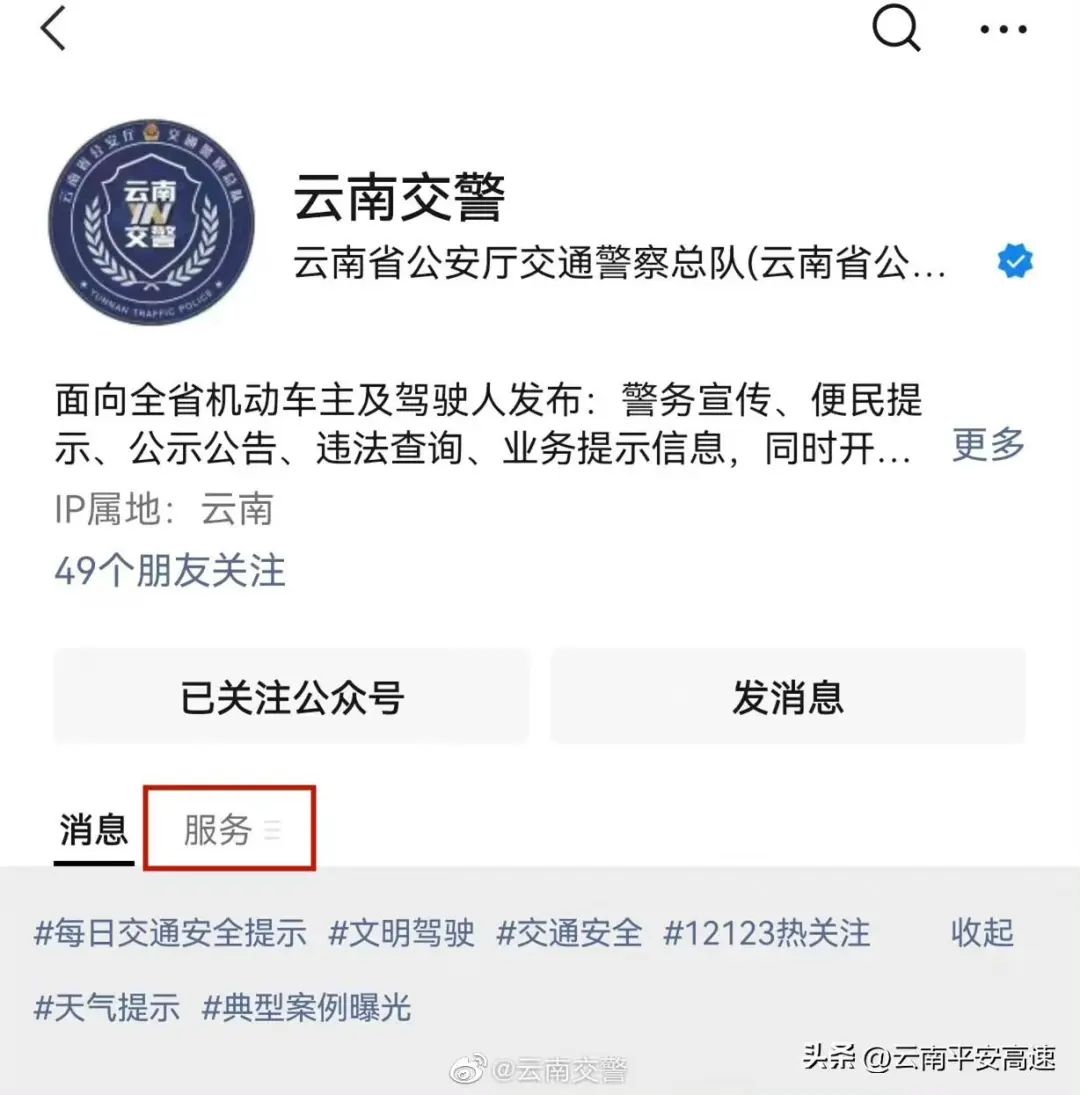Click the 发消息 button
The image size is (1080, 1095).
point(789,697)
